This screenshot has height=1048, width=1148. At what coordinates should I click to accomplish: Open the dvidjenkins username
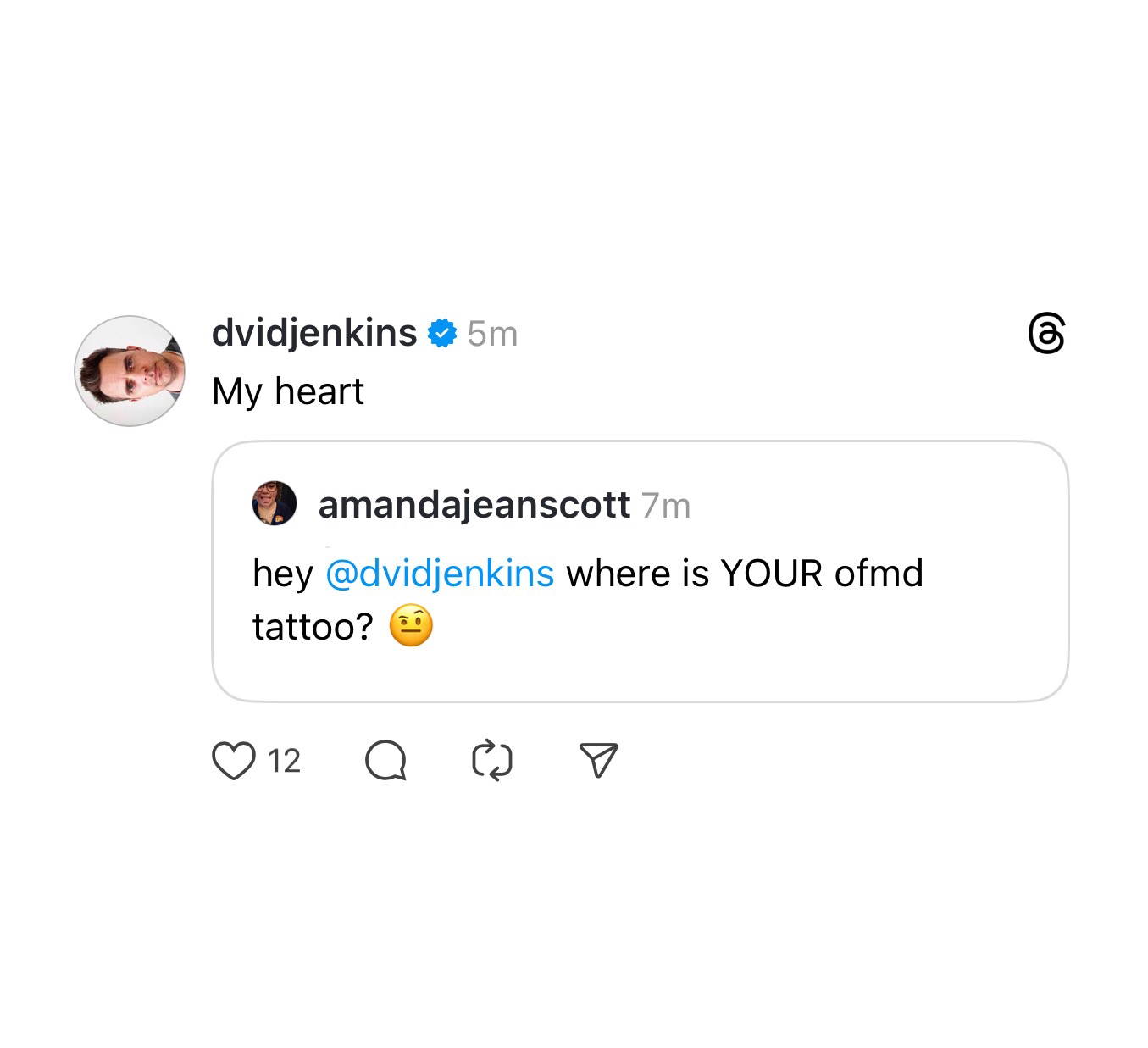tap(313, 333)
